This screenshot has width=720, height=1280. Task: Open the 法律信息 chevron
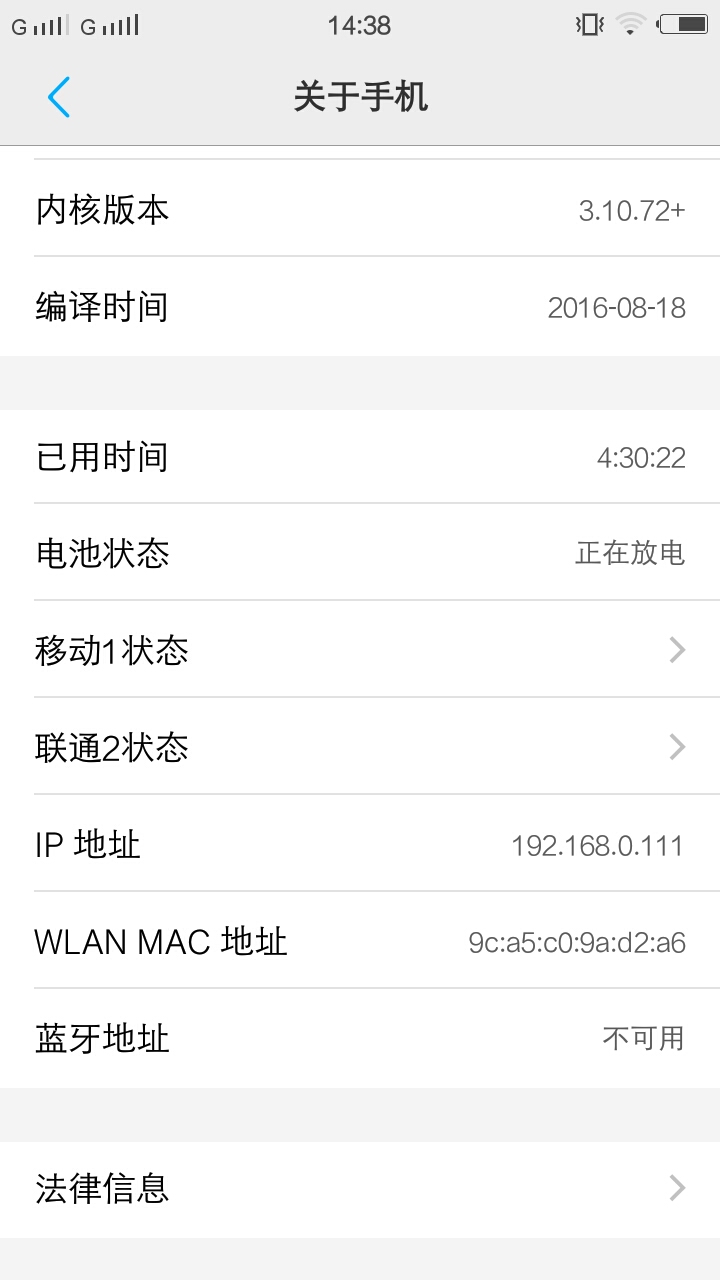pyautogui.click(x=678, y=1188)
